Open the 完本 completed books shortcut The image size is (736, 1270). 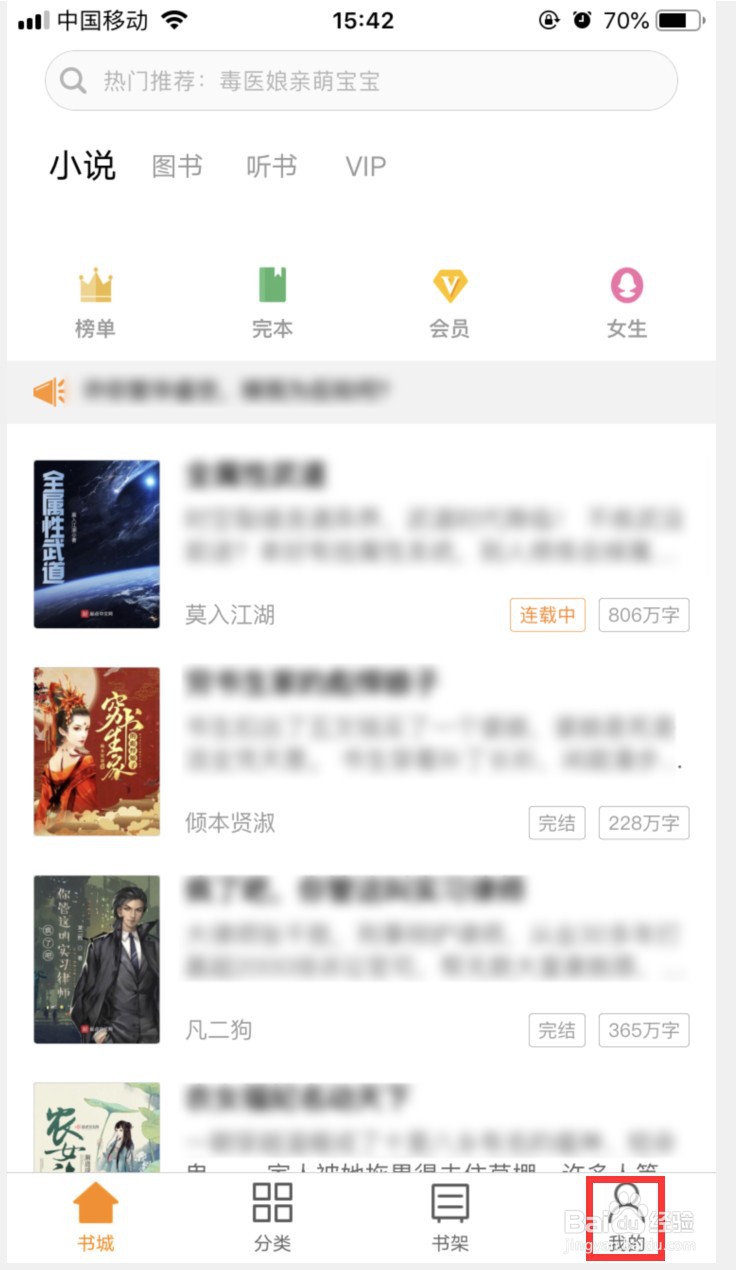click(x=272, y=303)
